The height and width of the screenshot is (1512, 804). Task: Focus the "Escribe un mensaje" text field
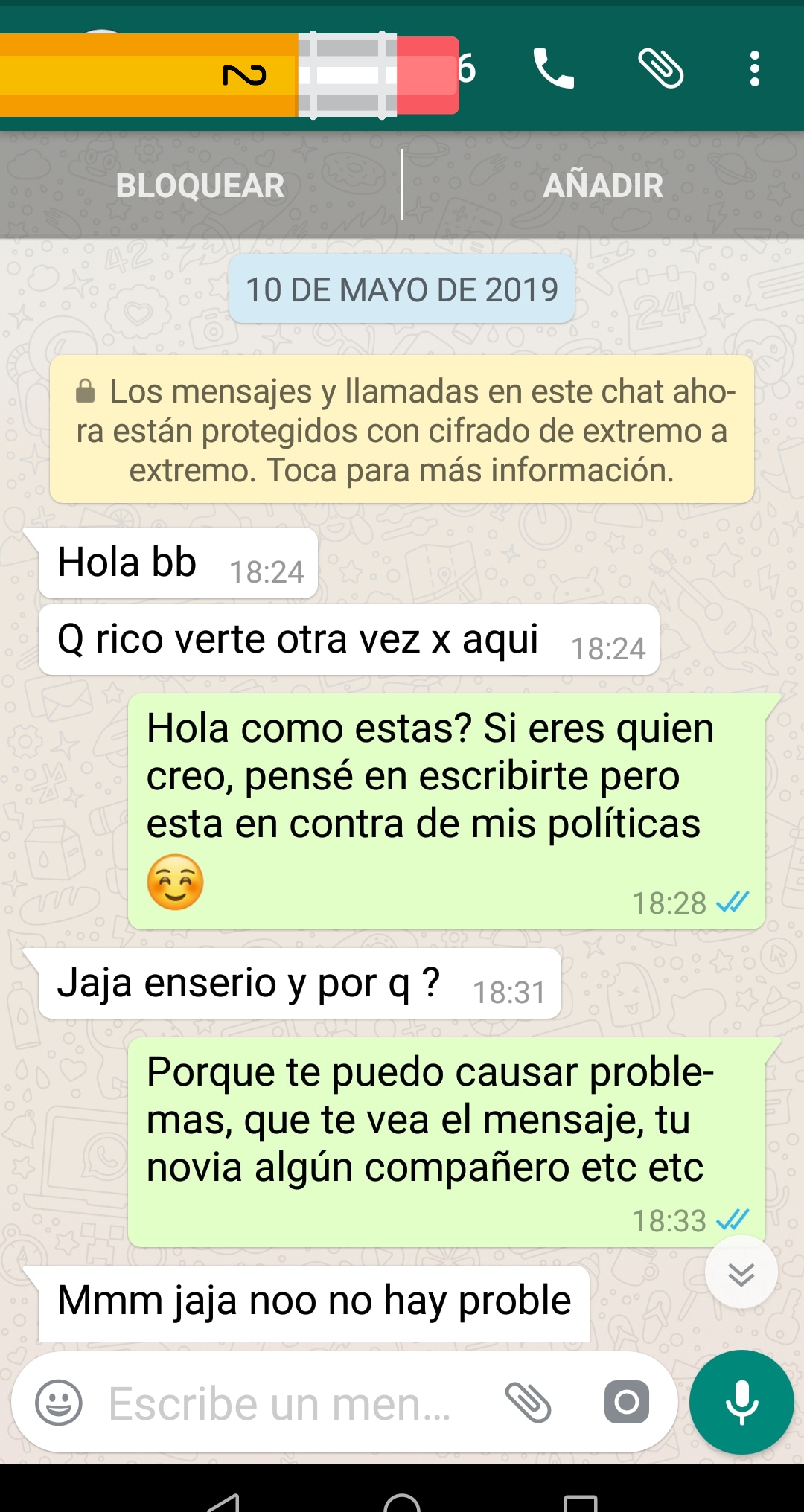point(283,1404)
